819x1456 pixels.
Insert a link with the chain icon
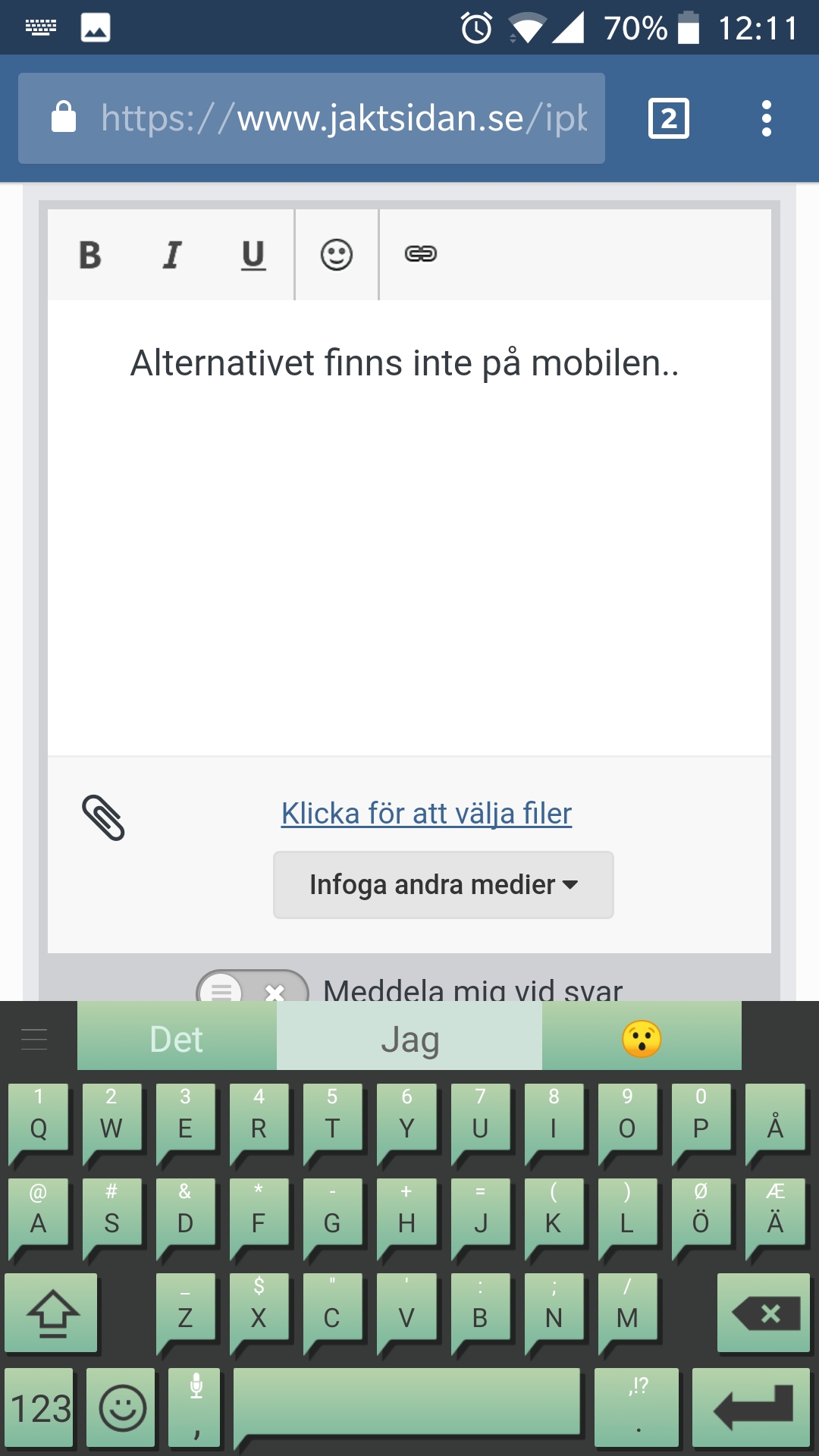(x=421, y=254)
